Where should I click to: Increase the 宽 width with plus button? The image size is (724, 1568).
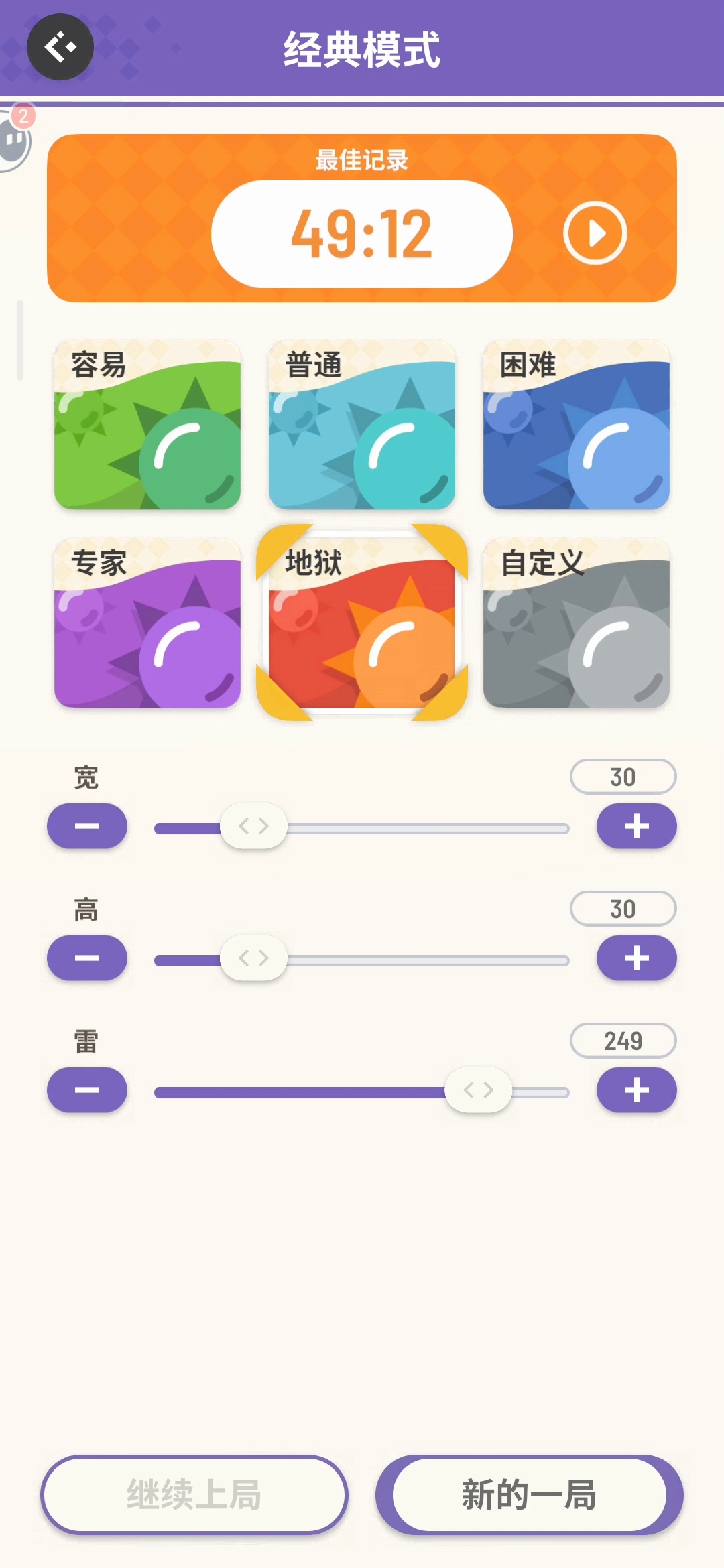coord(637,826)
